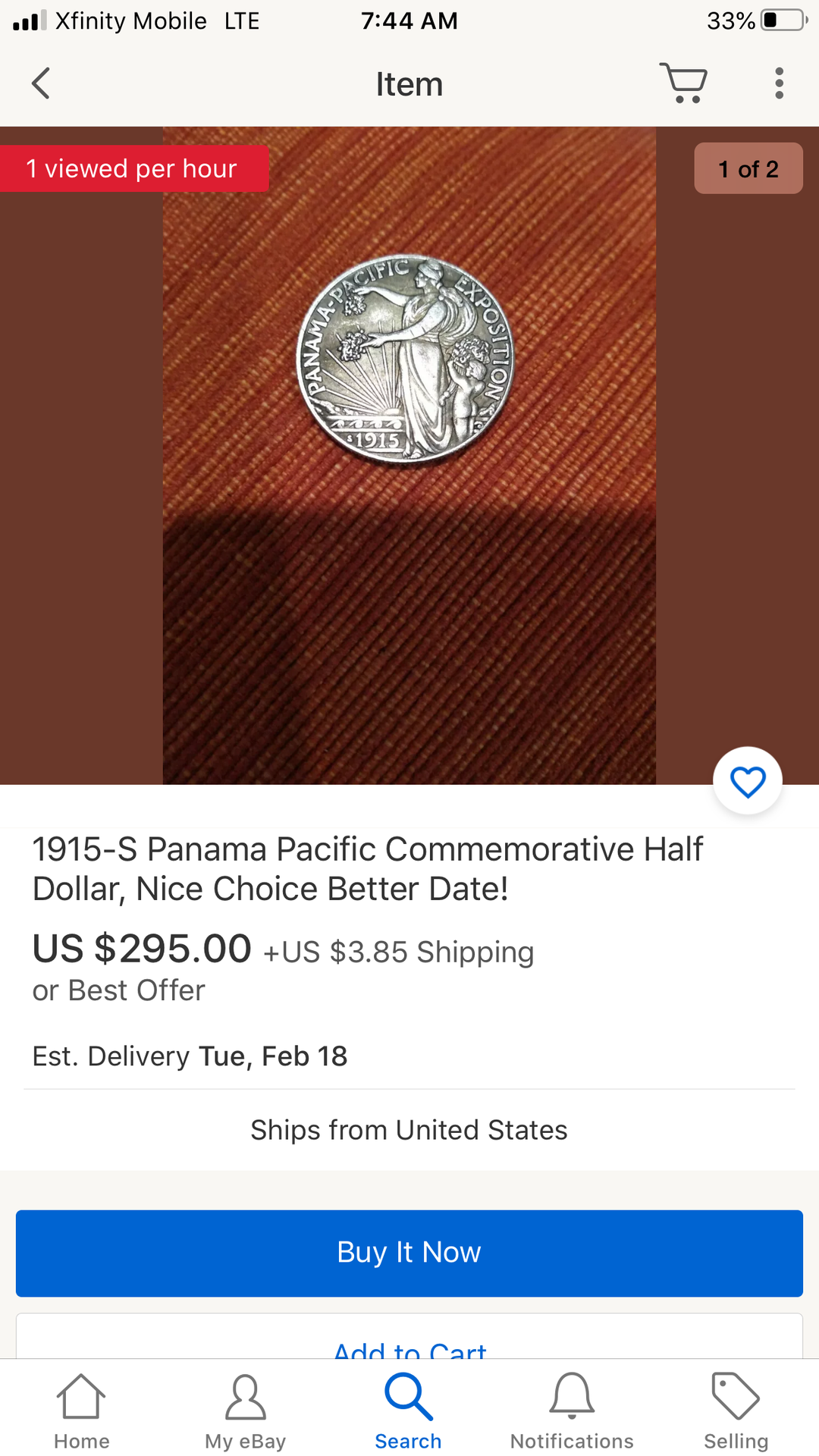Go back from the item page
The height and width of the screenshot is (1456, 819).
tap(42, 83)
